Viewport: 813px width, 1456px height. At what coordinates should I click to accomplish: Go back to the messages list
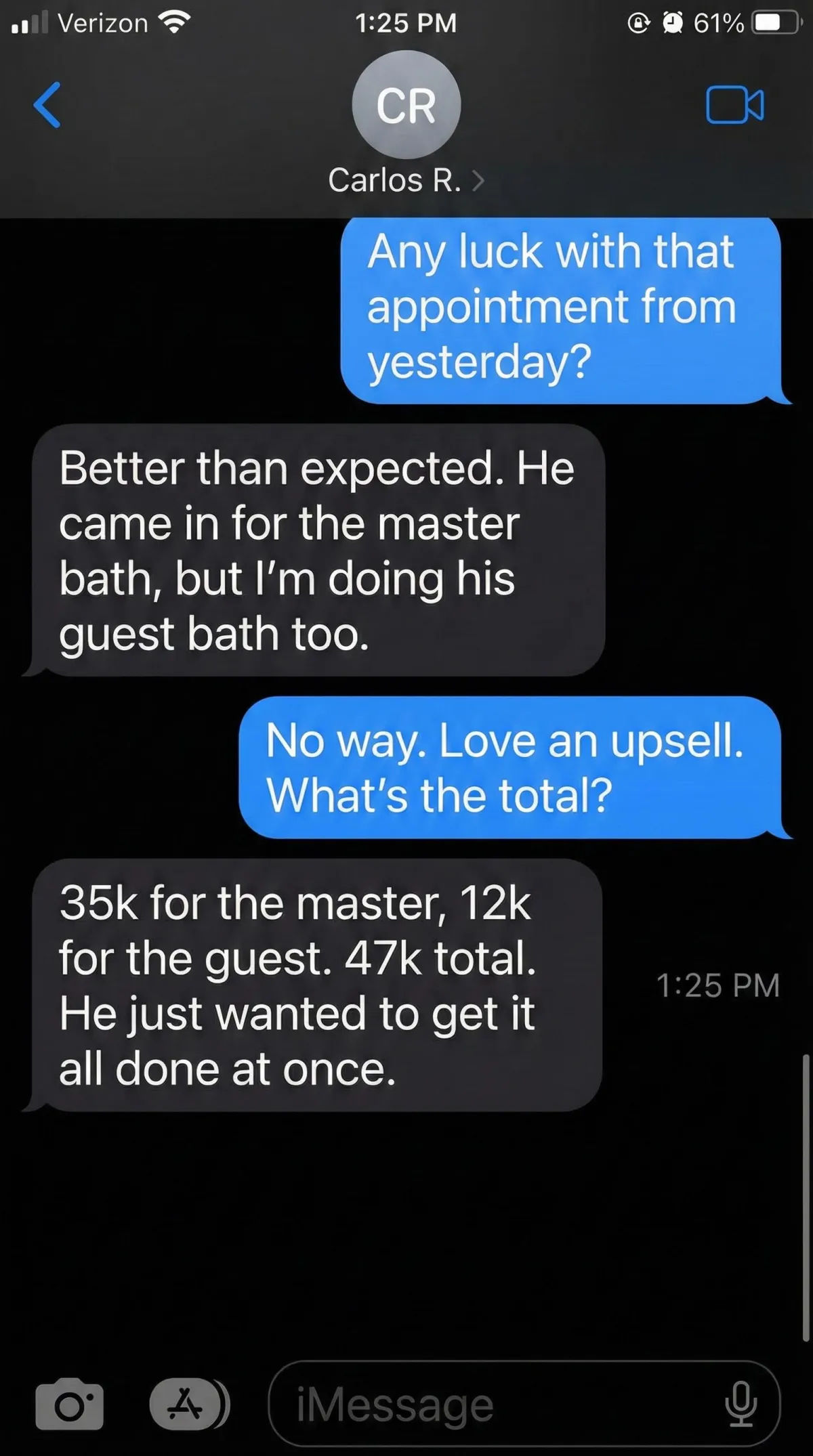point(47,105)
